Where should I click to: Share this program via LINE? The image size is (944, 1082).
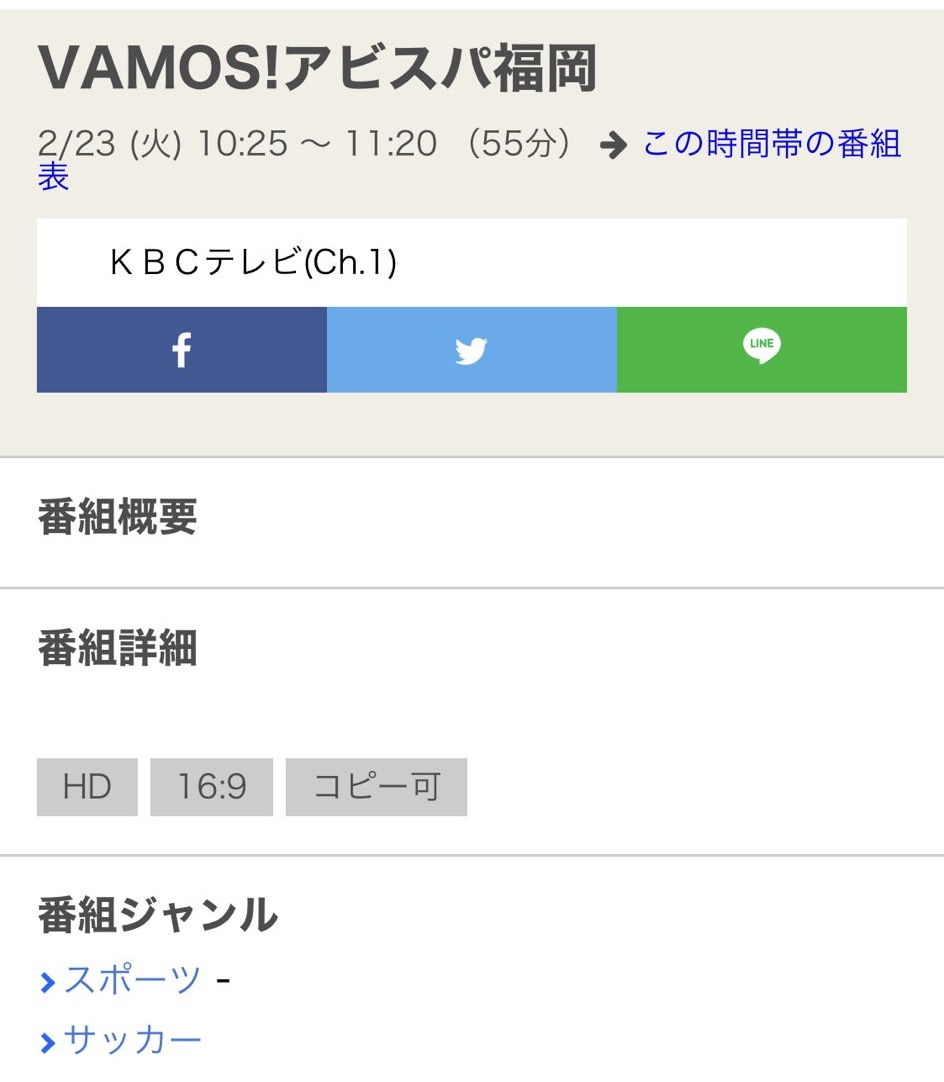[x=761, y=350]
